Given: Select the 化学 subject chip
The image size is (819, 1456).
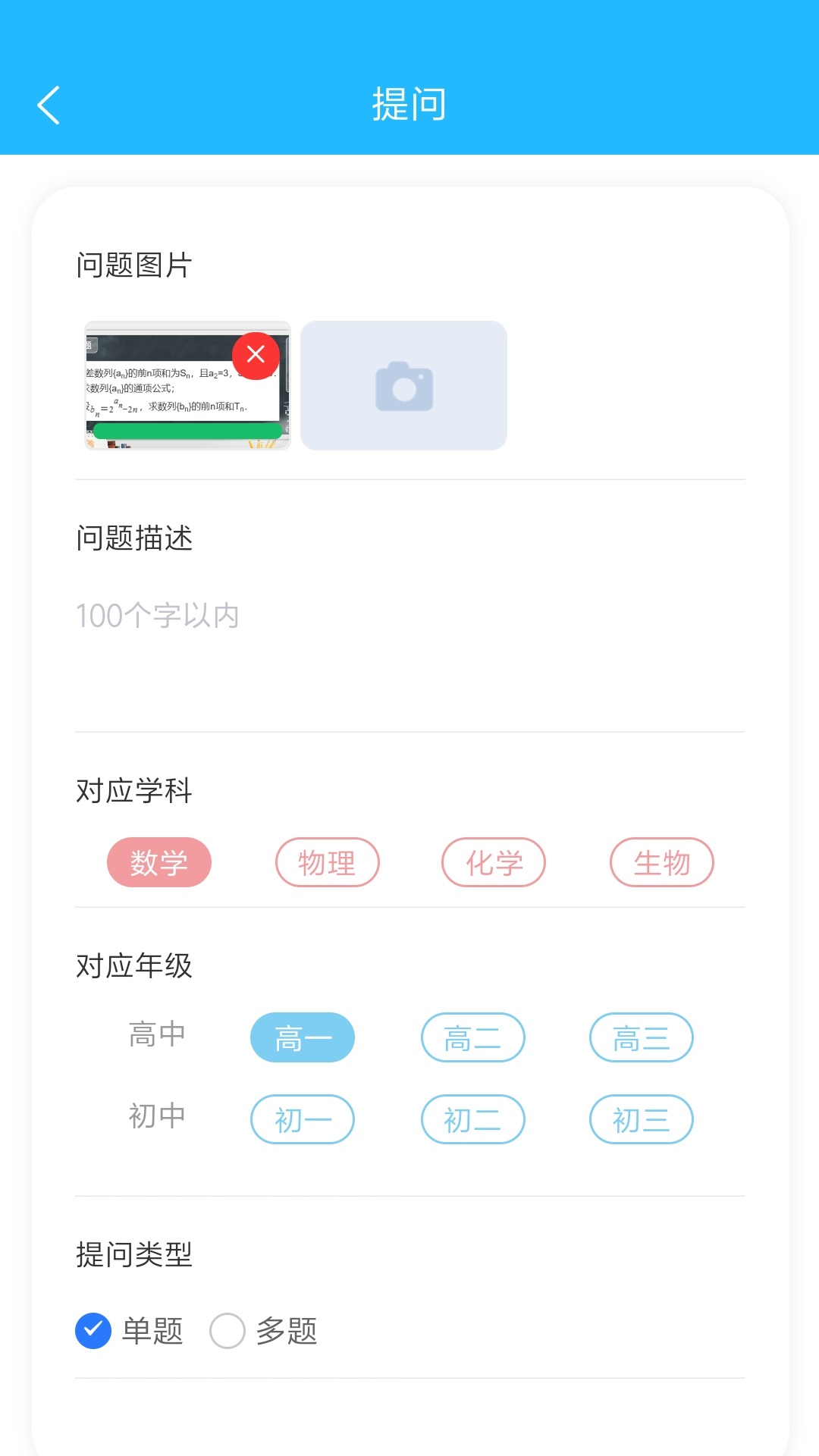Looking at the screenshot, I should click(494, 862).
